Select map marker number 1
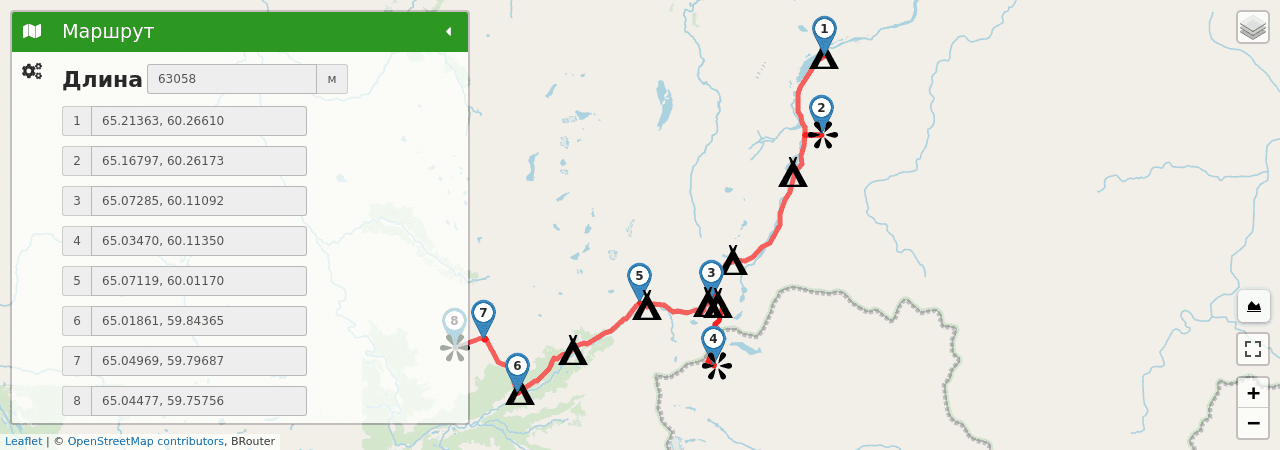Screen dimensions: 1280x450 (824, 30)
